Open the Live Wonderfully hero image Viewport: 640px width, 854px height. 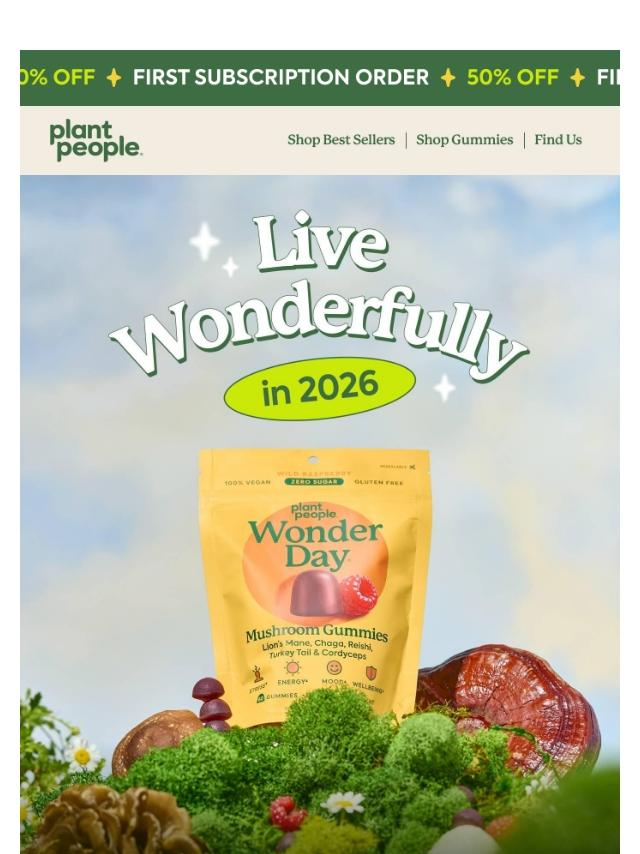click(x=320, y=514)
